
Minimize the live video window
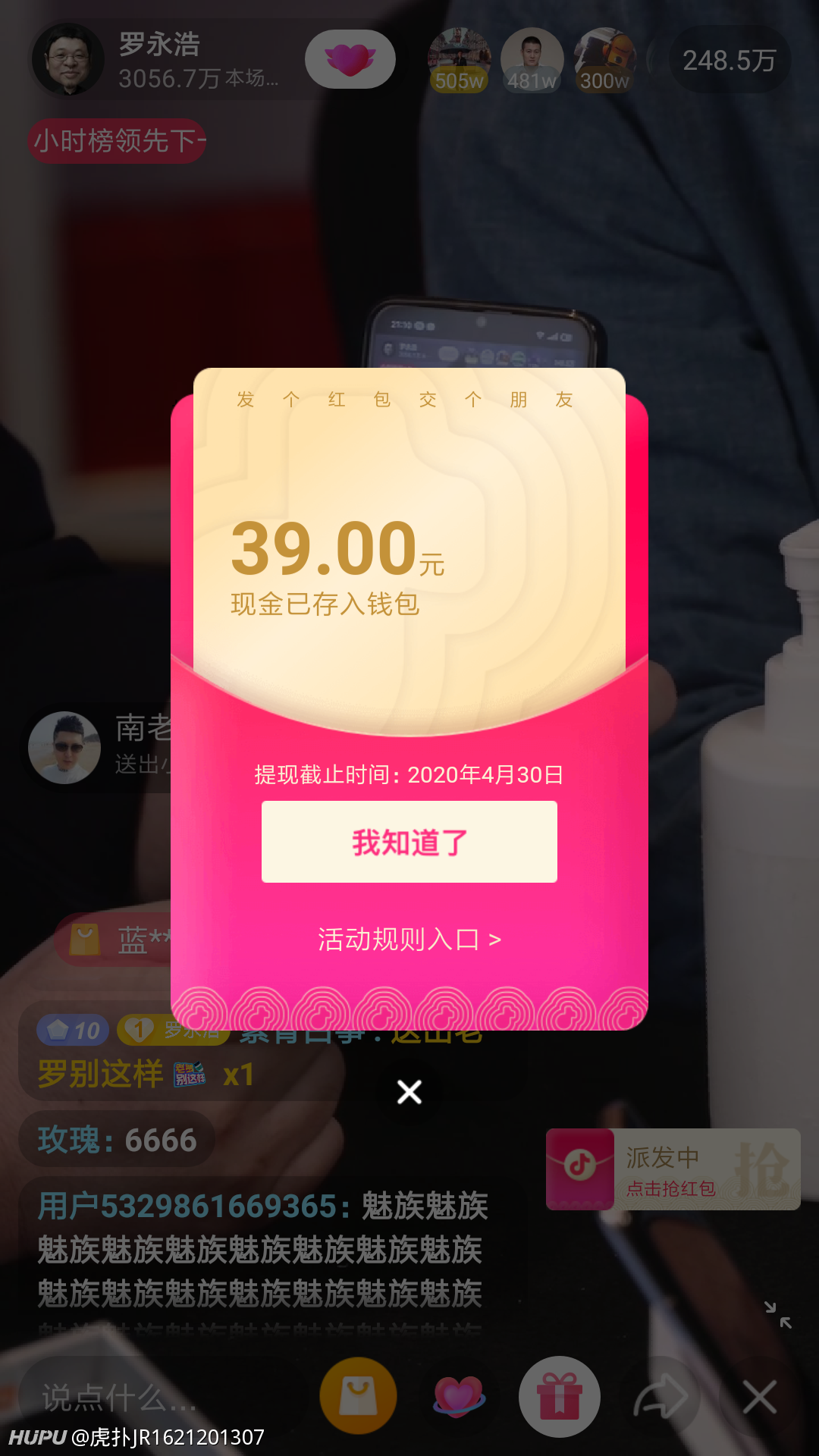tap(778, 1315)
